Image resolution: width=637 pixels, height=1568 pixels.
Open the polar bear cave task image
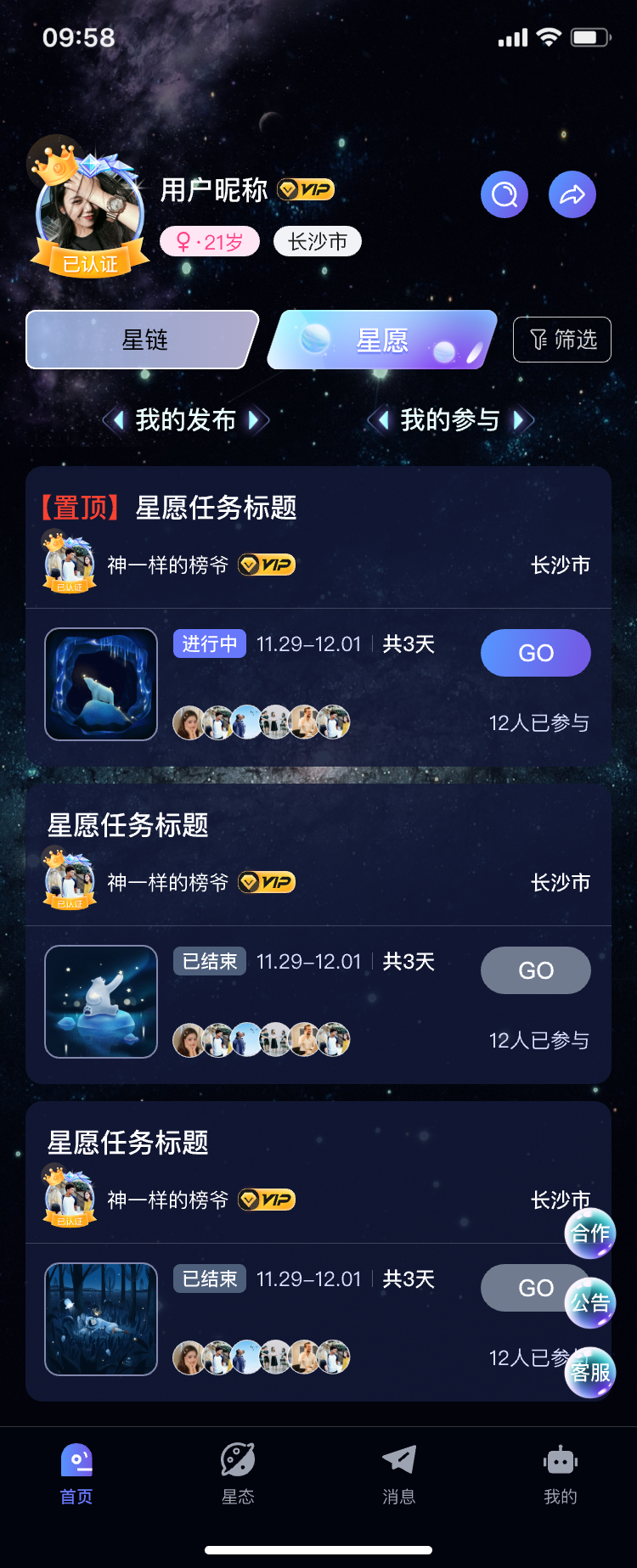101,684
